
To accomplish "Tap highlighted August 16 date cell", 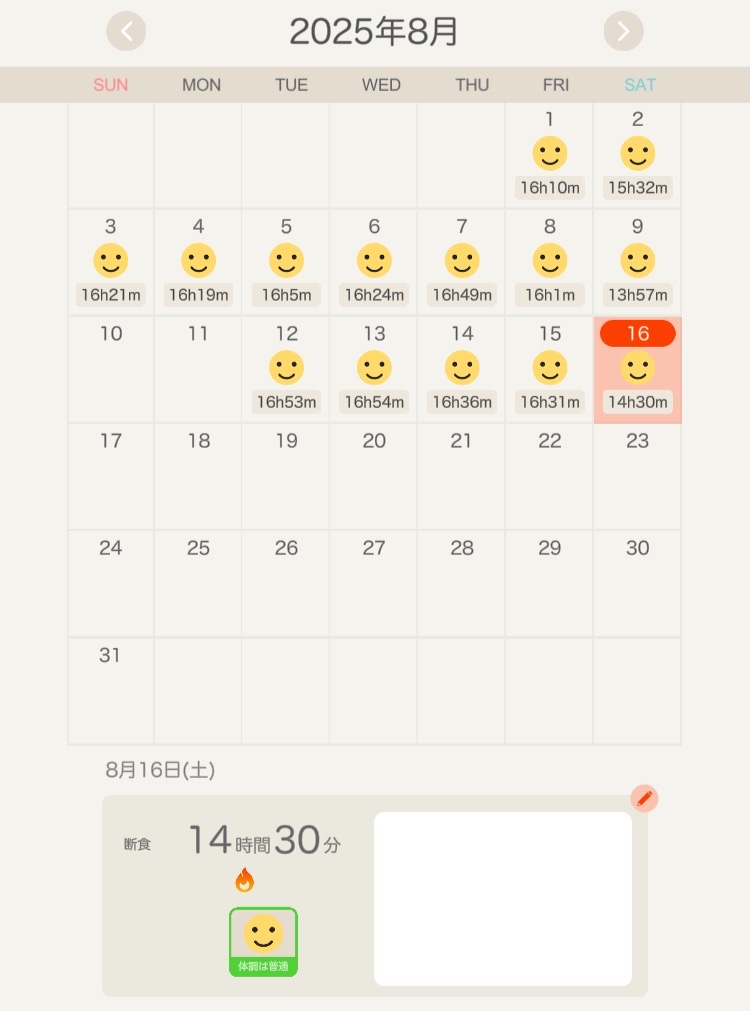I will pyautogui.click(x=637, y=369).
